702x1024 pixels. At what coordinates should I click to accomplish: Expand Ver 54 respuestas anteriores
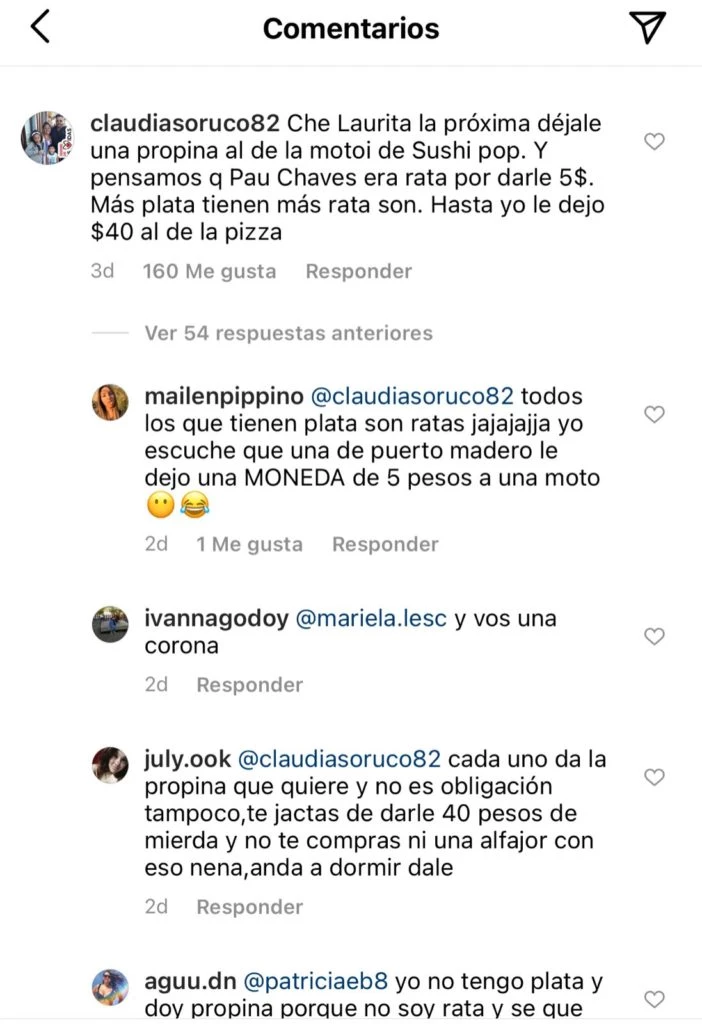pyautogui.click(x=288, y=333)
